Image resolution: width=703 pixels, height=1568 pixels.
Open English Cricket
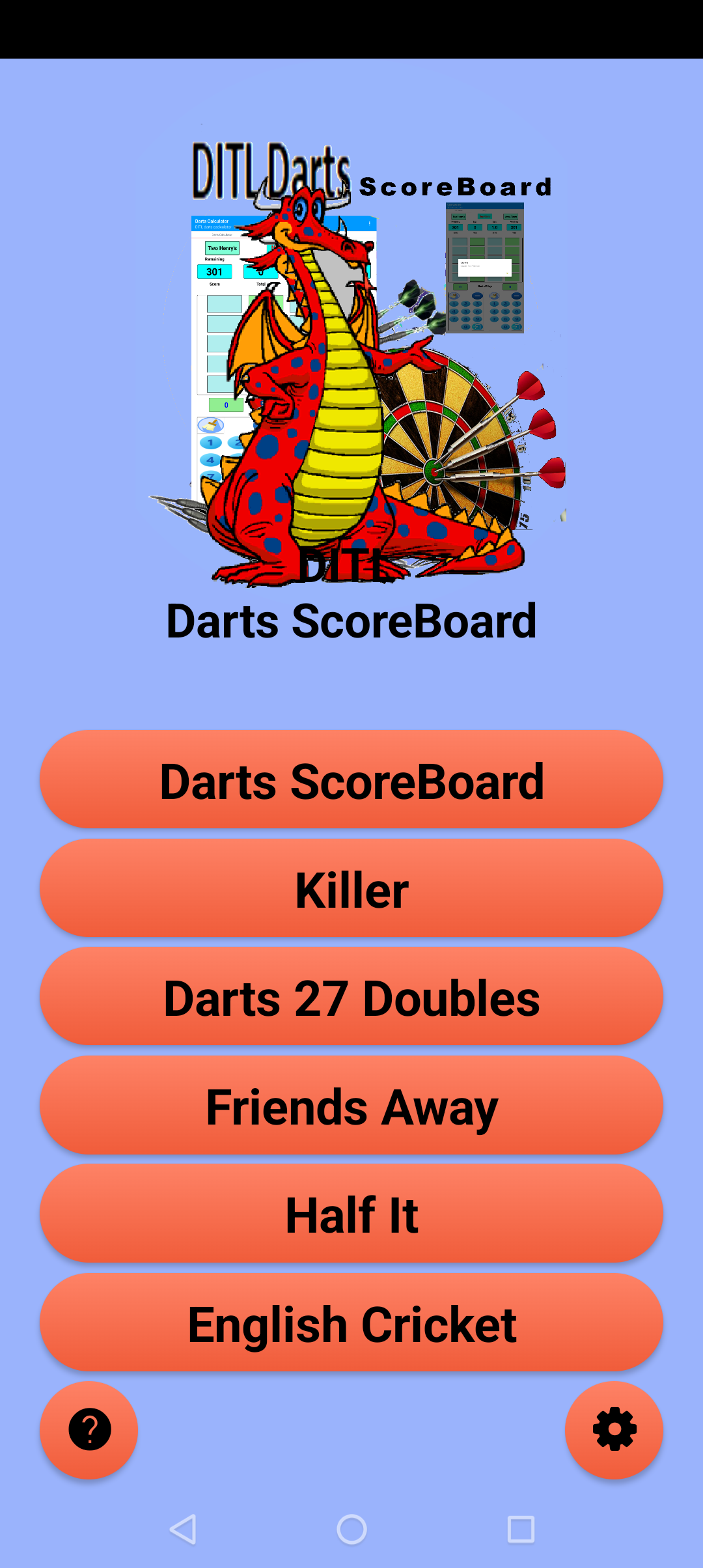click(351, 1323)
